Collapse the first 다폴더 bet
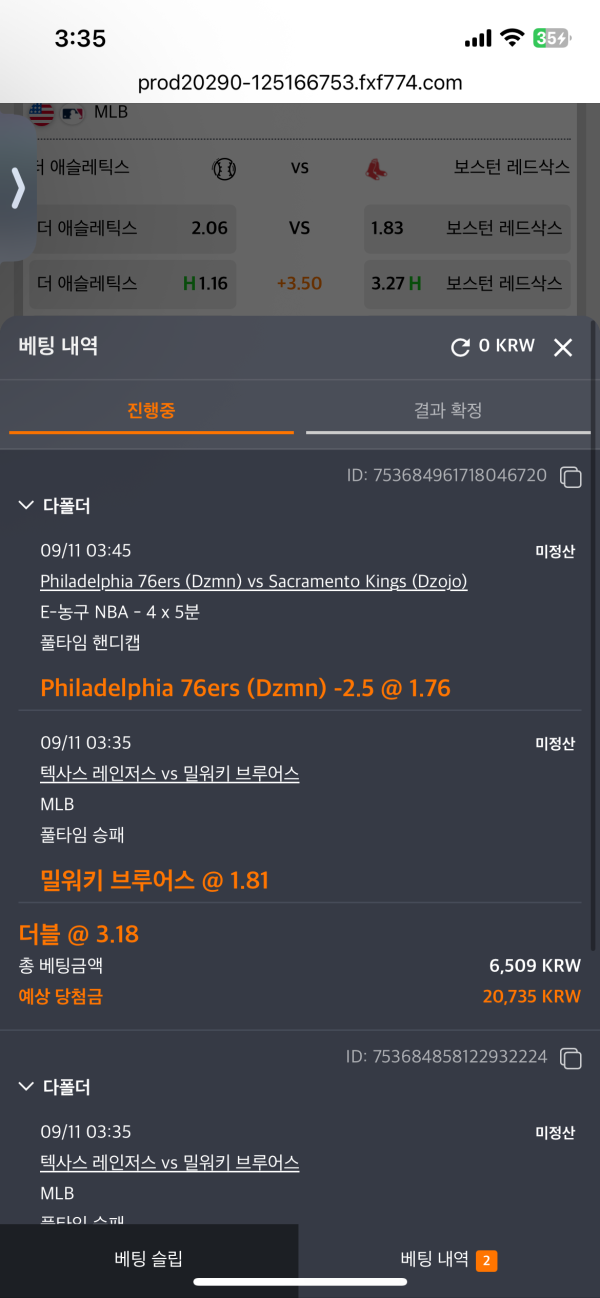Screen dimensions: 600x1298 [27, 506]
